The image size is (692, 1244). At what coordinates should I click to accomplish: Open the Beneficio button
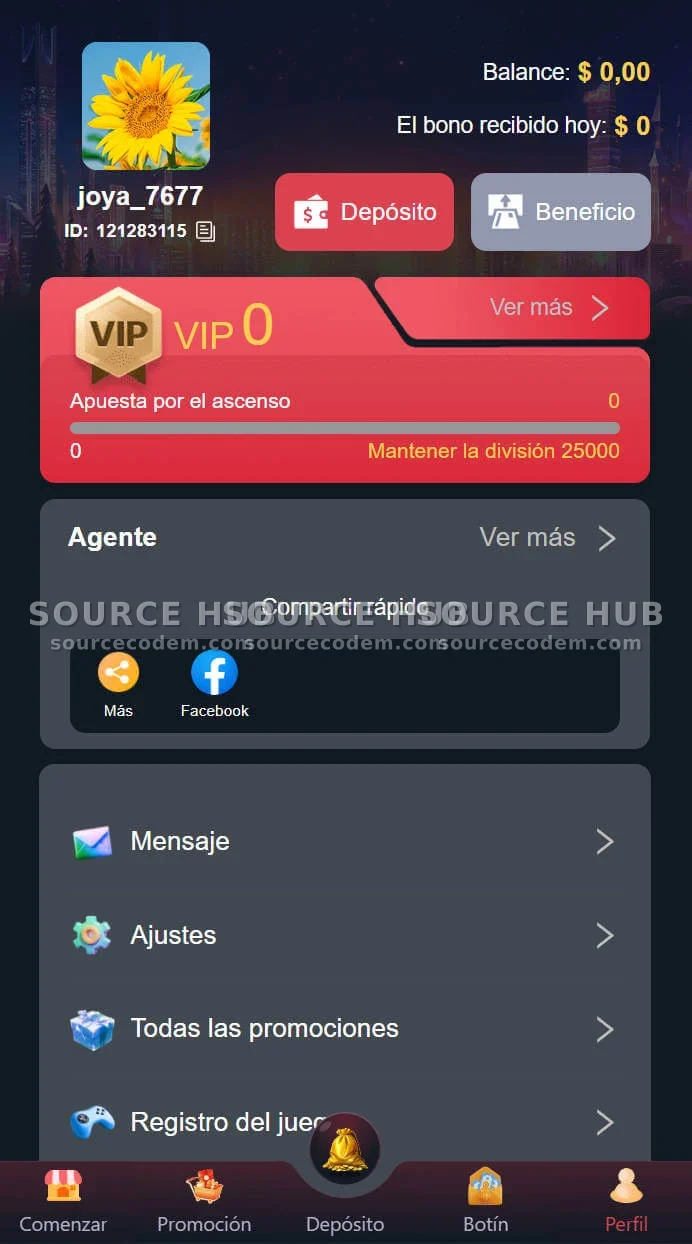pyautogui.click(x=560, y=212)
